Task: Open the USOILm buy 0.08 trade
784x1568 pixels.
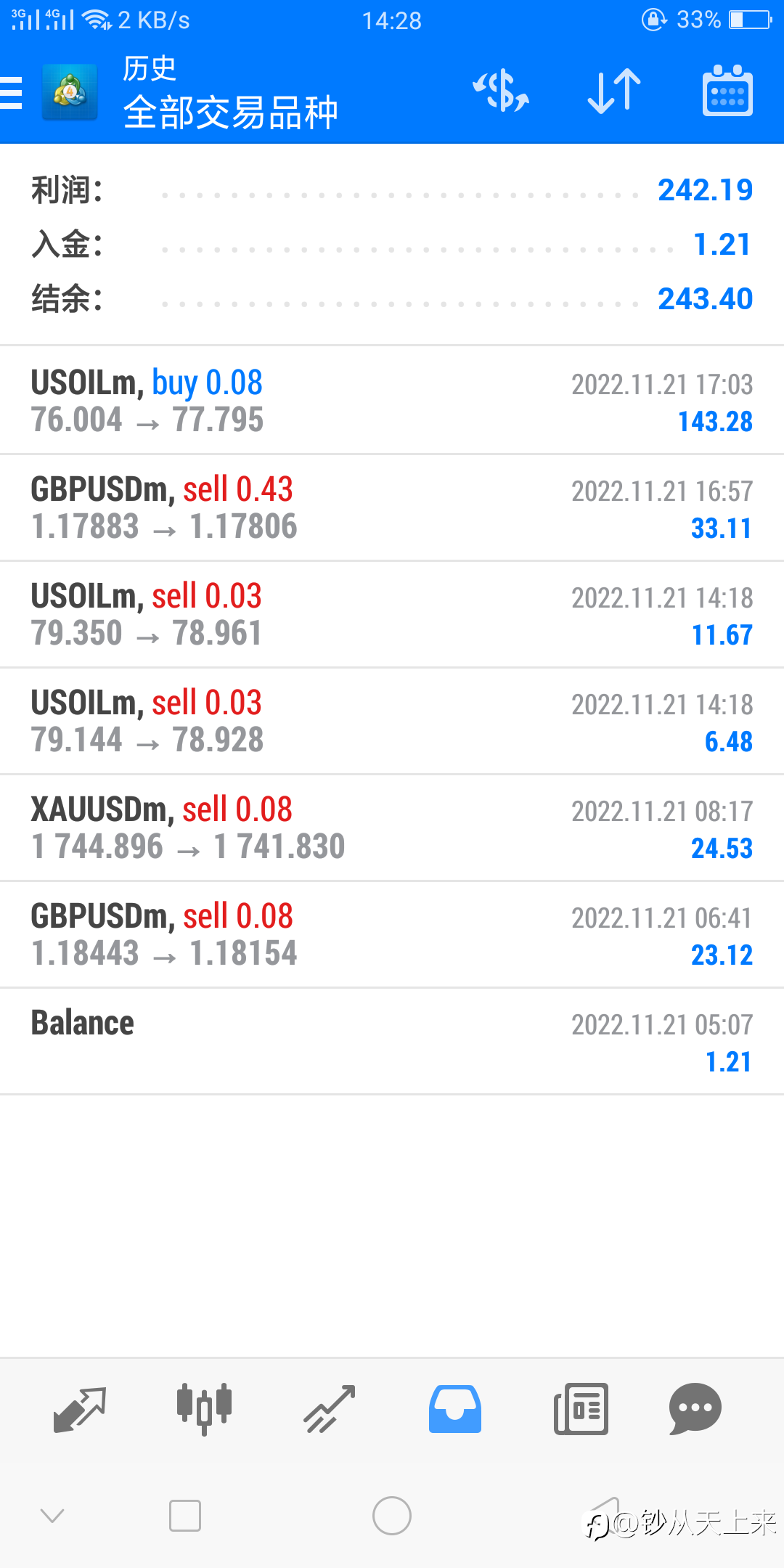Action: click(x=392, y=401)
